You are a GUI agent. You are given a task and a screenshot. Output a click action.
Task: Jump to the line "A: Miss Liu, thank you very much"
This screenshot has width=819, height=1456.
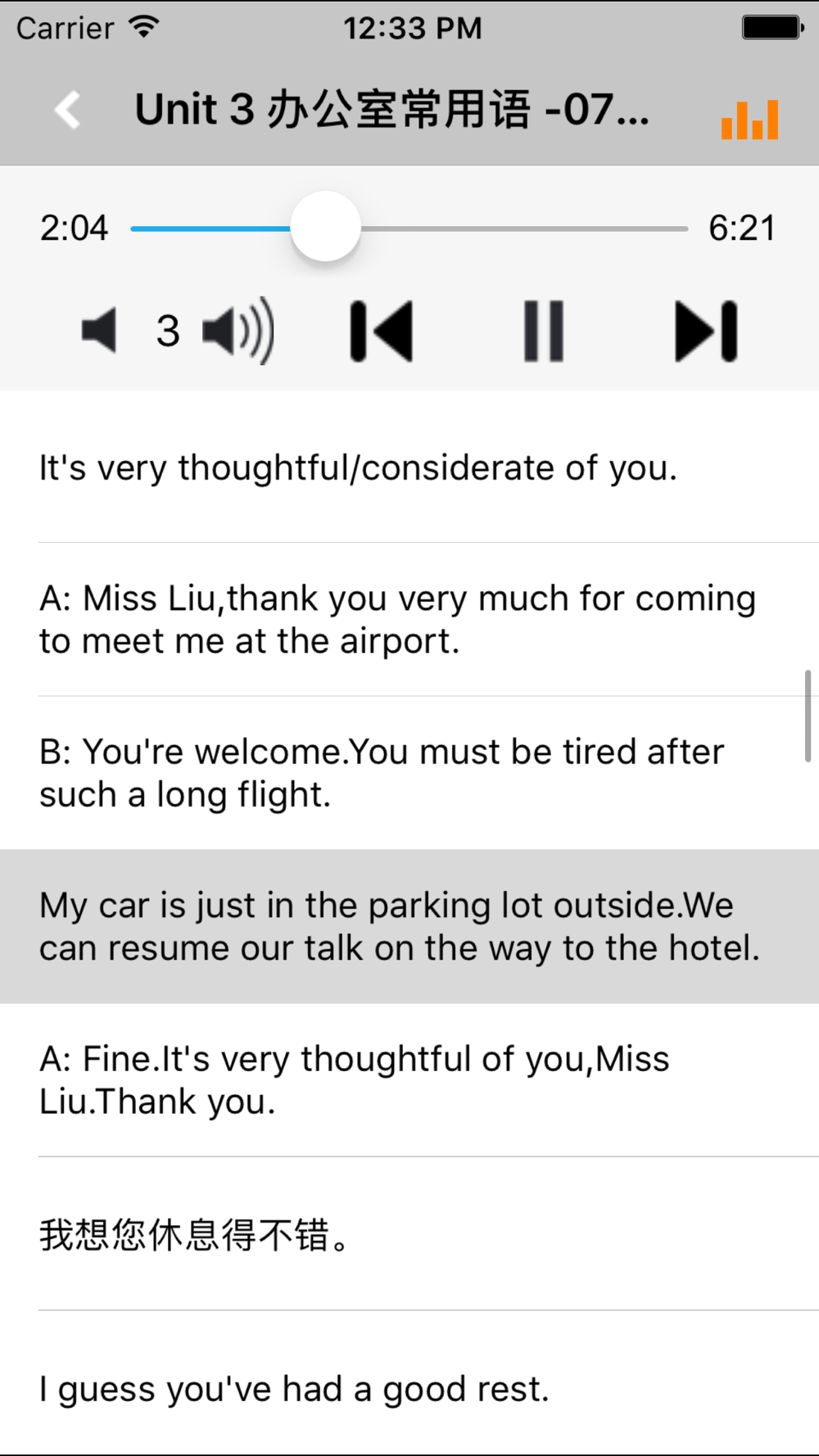click(x=409, y=620)
